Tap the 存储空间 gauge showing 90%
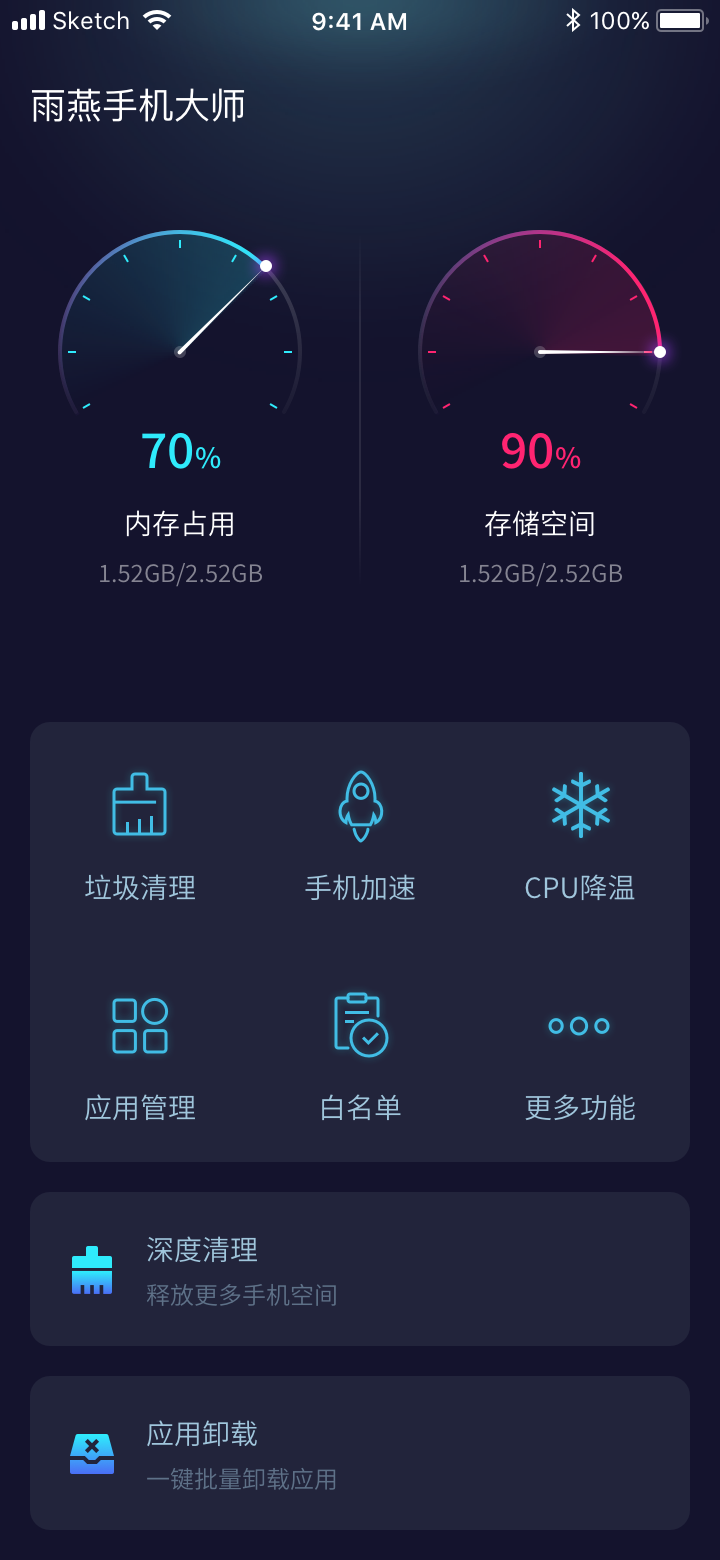Screen dimensions: 720x1560 [540, 340]
